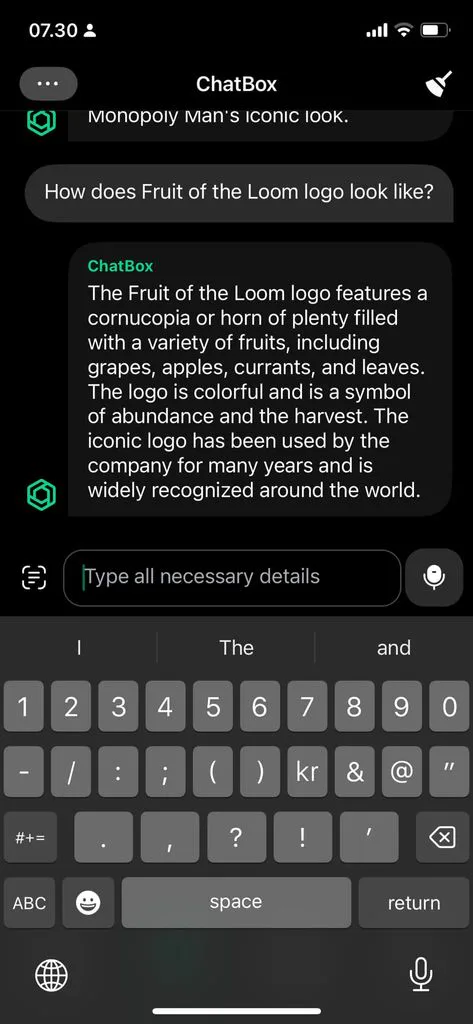473x1024 pixels.
Task: Clear the chat with the broom icon
Action: 438,84
